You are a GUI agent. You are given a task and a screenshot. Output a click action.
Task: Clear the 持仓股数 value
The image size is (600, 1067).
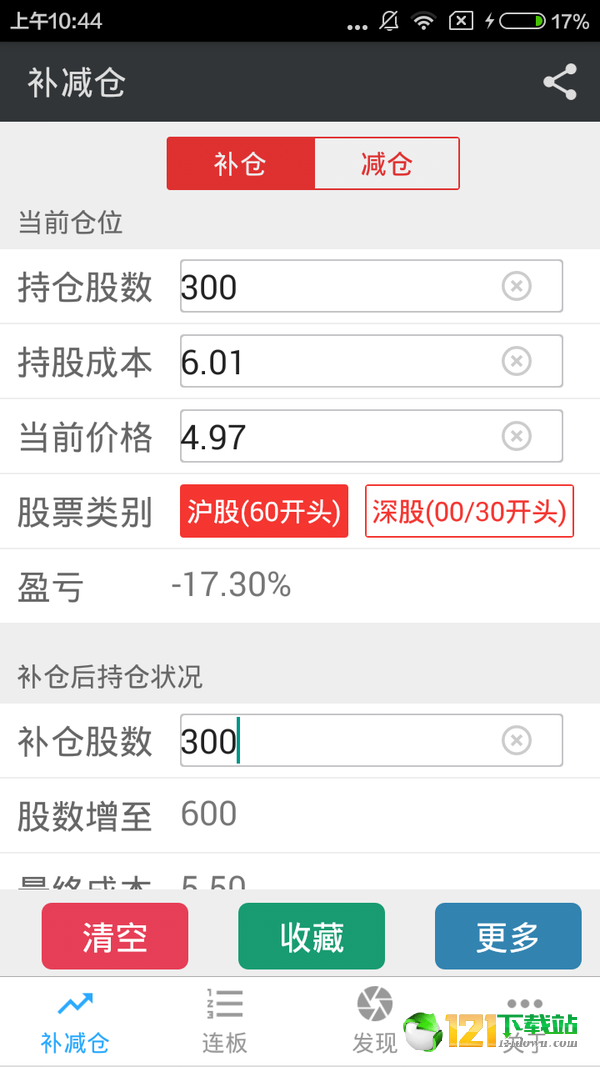click(516, 286)
